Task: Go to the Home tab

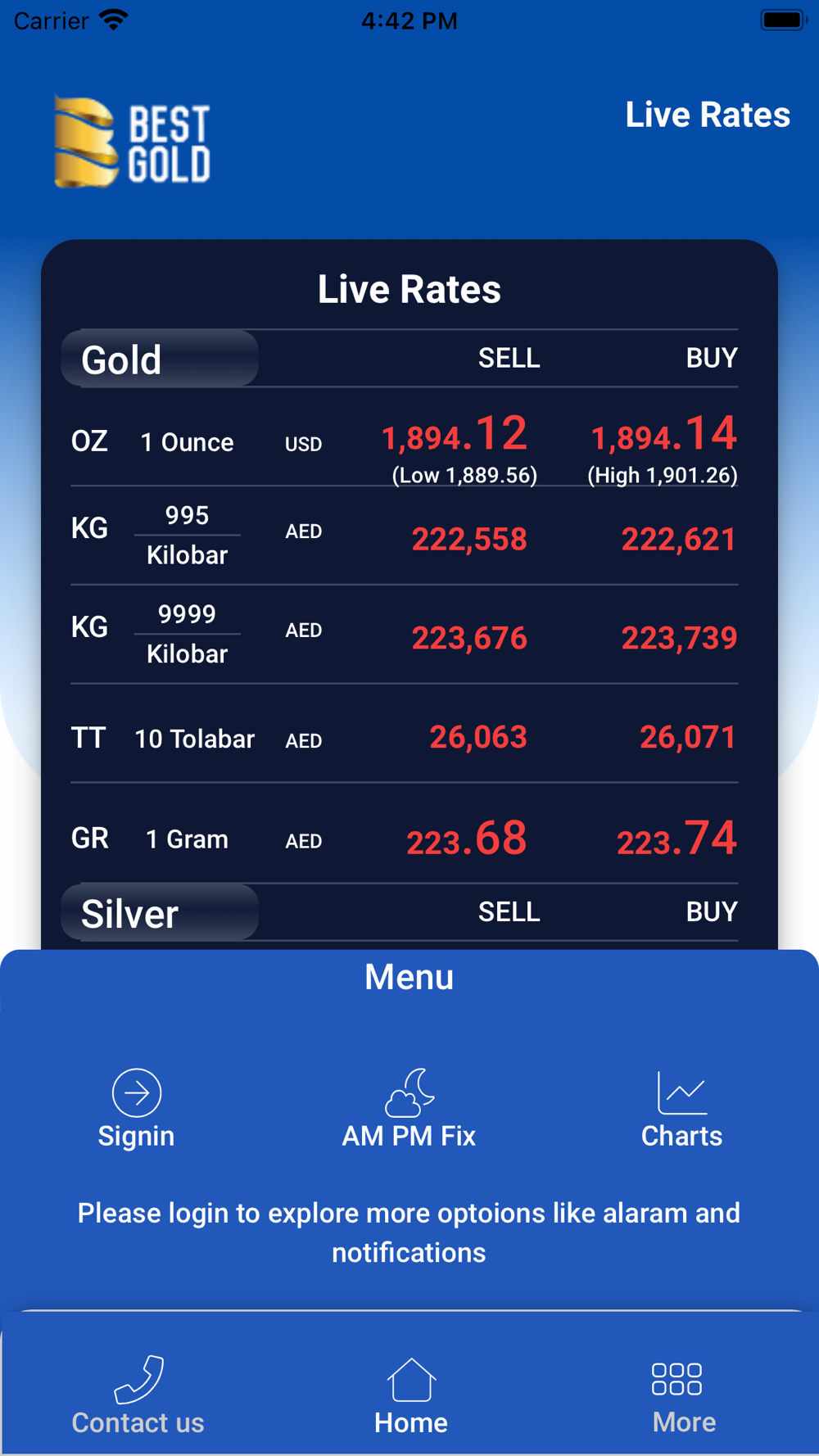Action: [411, 1395]
